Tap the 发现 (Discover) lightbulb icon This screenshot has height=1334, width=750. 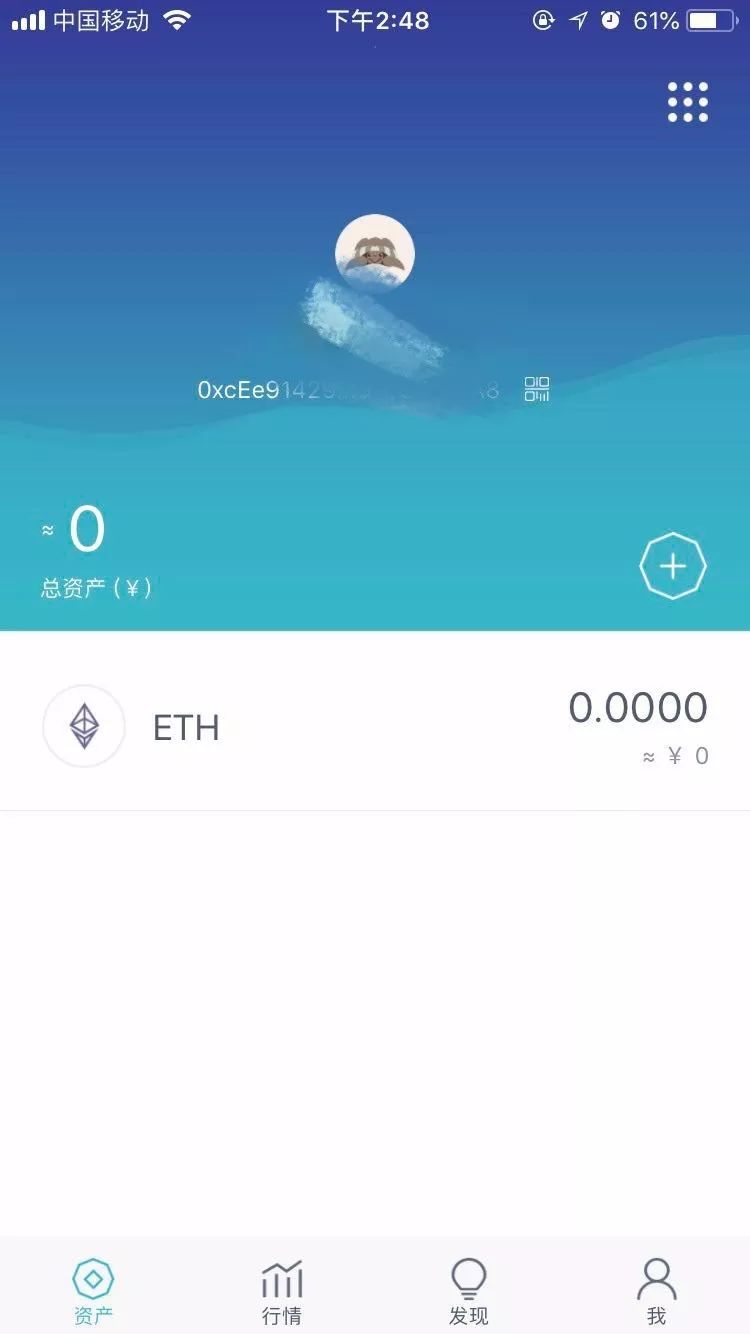468,1277
